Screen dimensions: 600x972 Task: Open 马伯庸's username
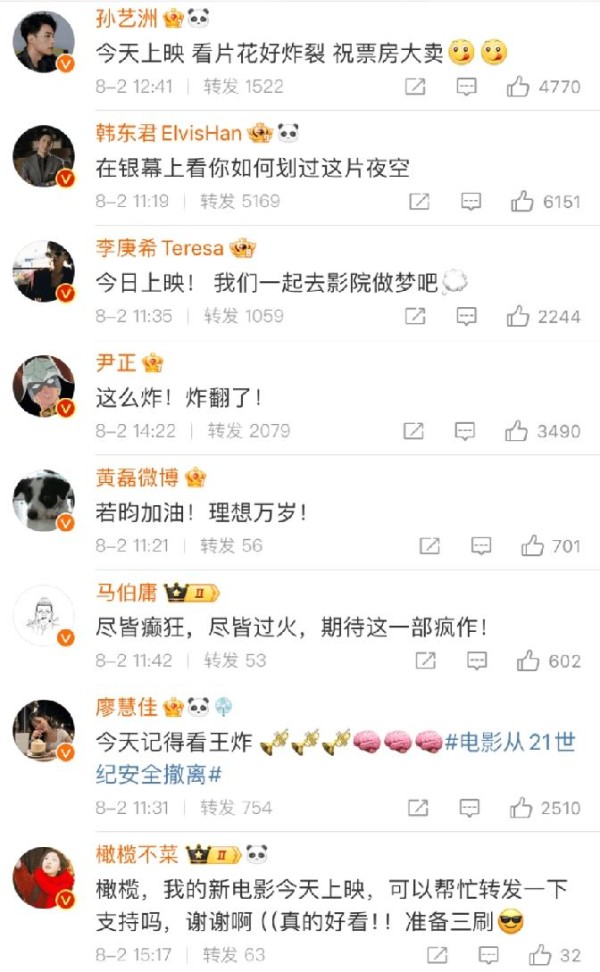point(126,593)
